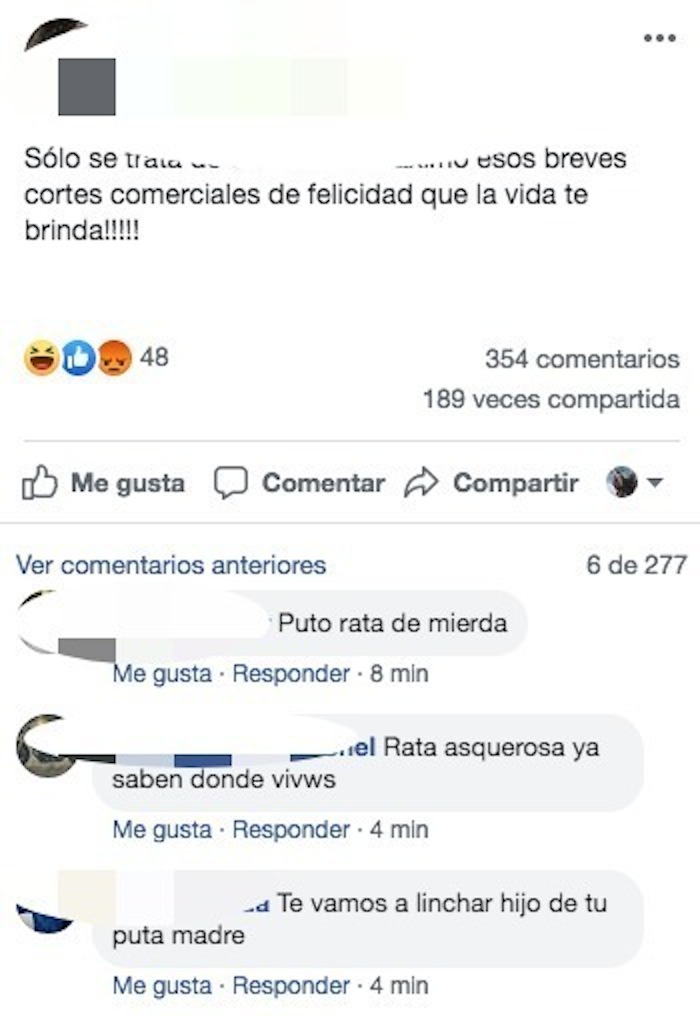This screenshot has height=1017, width=700.
Task: Open the post's three-dot options menu
Action: tap(659, 38)
